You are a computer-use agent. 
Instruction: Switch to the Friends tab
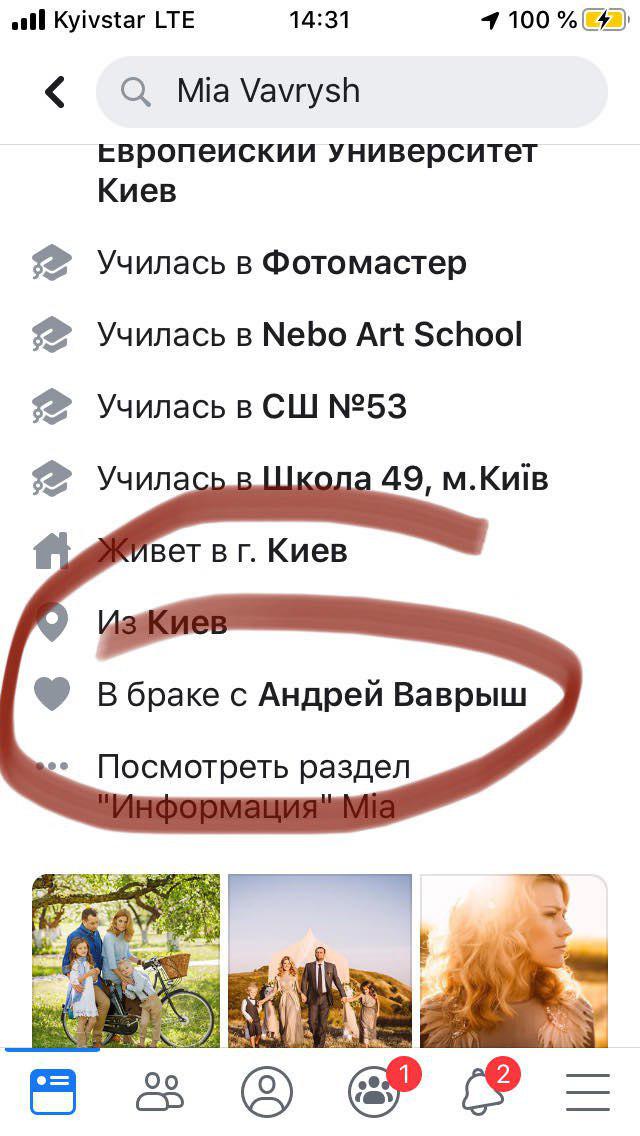coord(160,1092)
